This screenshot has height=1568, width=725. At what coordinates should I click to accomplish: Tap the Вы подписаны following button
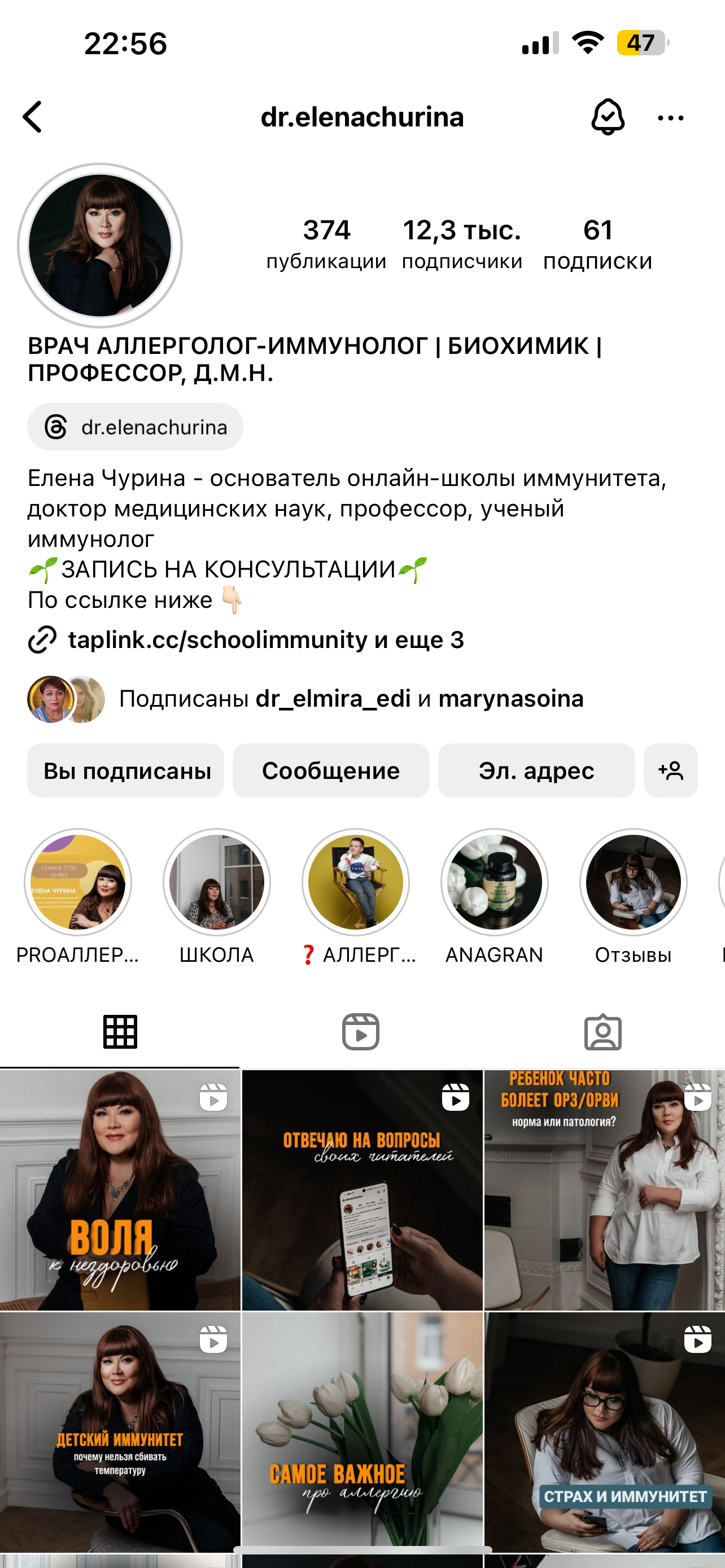[126, 770]
